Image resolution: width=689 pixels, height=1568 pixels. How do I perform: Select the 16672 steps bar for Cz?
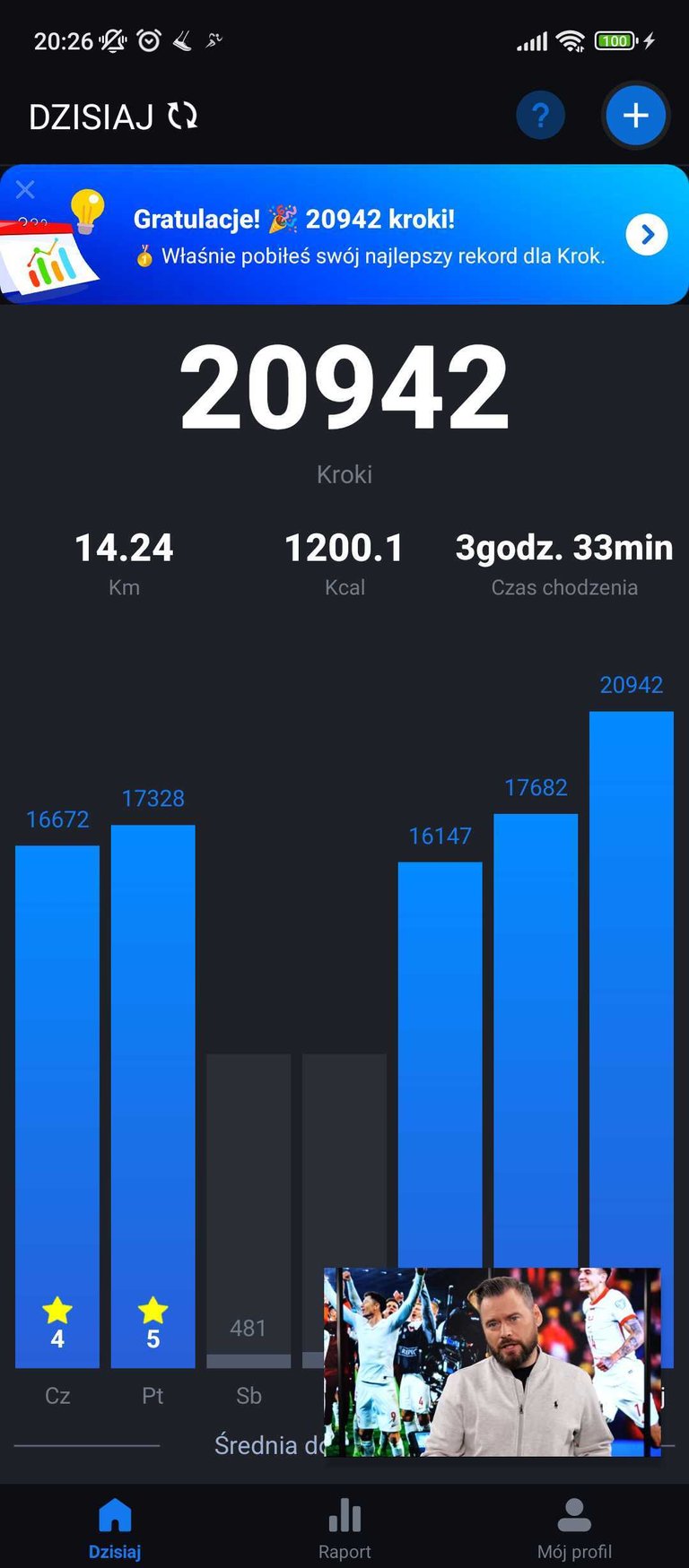[57, 1106]
